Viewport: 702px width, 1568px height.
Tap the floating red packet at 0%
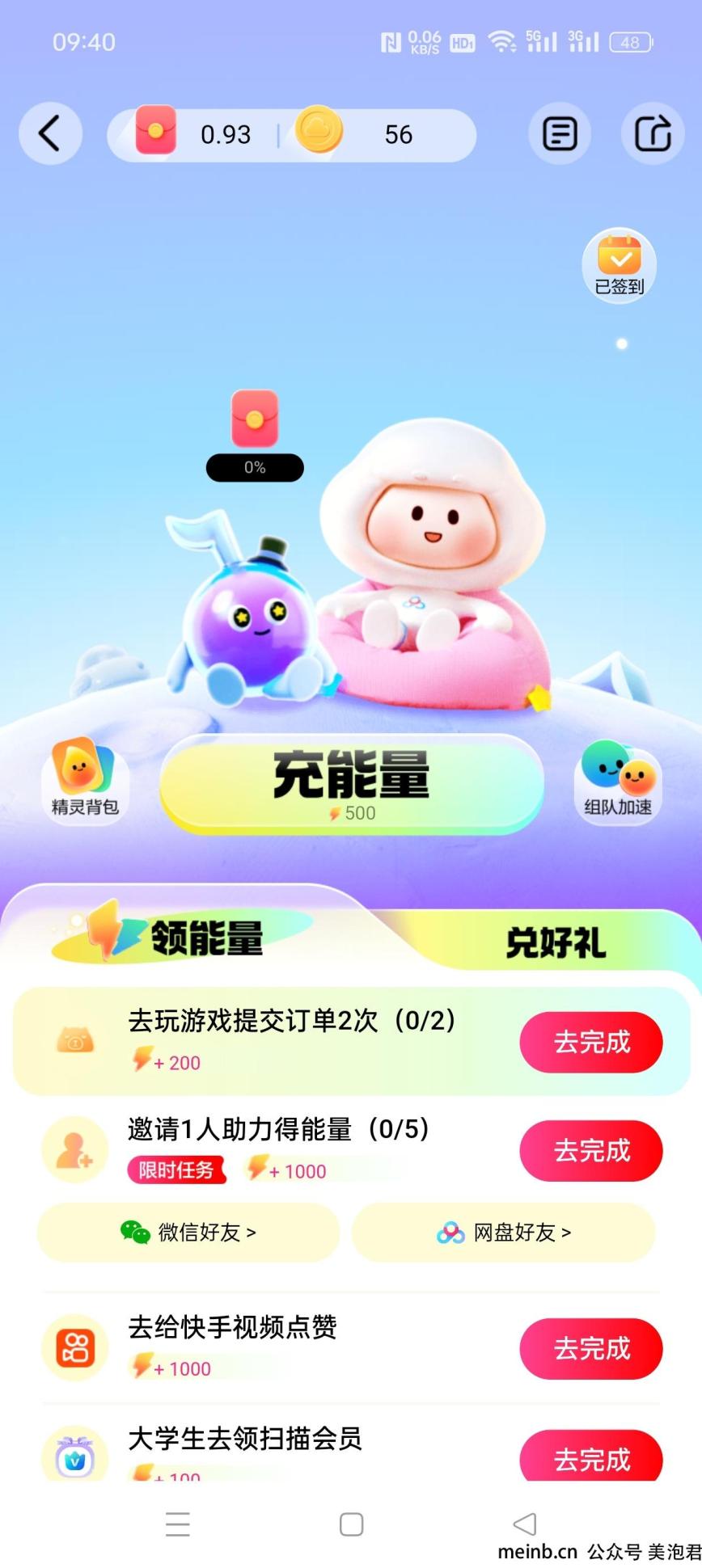pos(255,420)
